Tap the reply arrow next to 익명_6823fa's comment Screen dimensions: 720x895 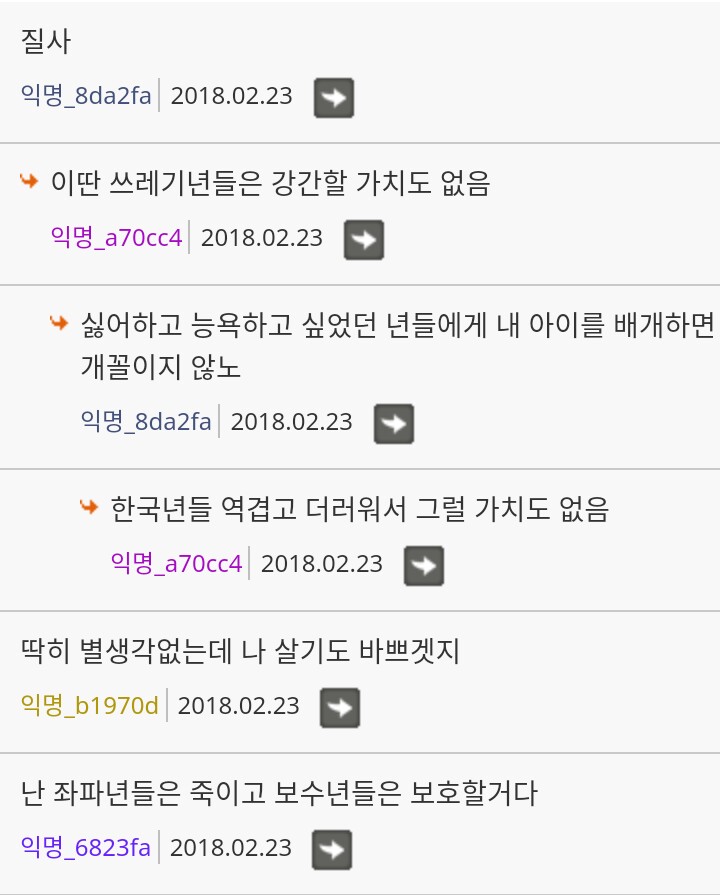(x=332, y=849)
